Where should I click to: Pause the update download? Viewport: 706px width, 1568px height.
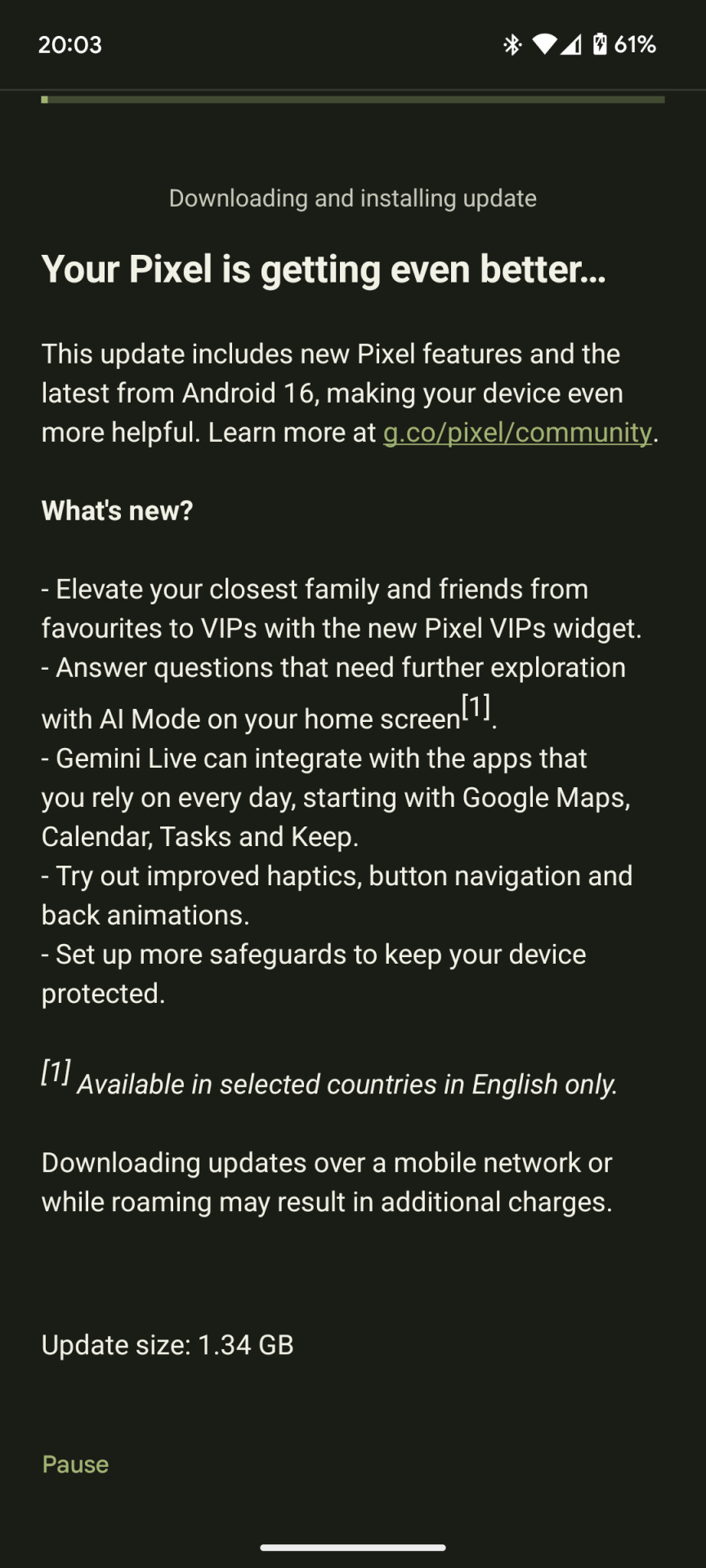click(x=75, y=1464)
